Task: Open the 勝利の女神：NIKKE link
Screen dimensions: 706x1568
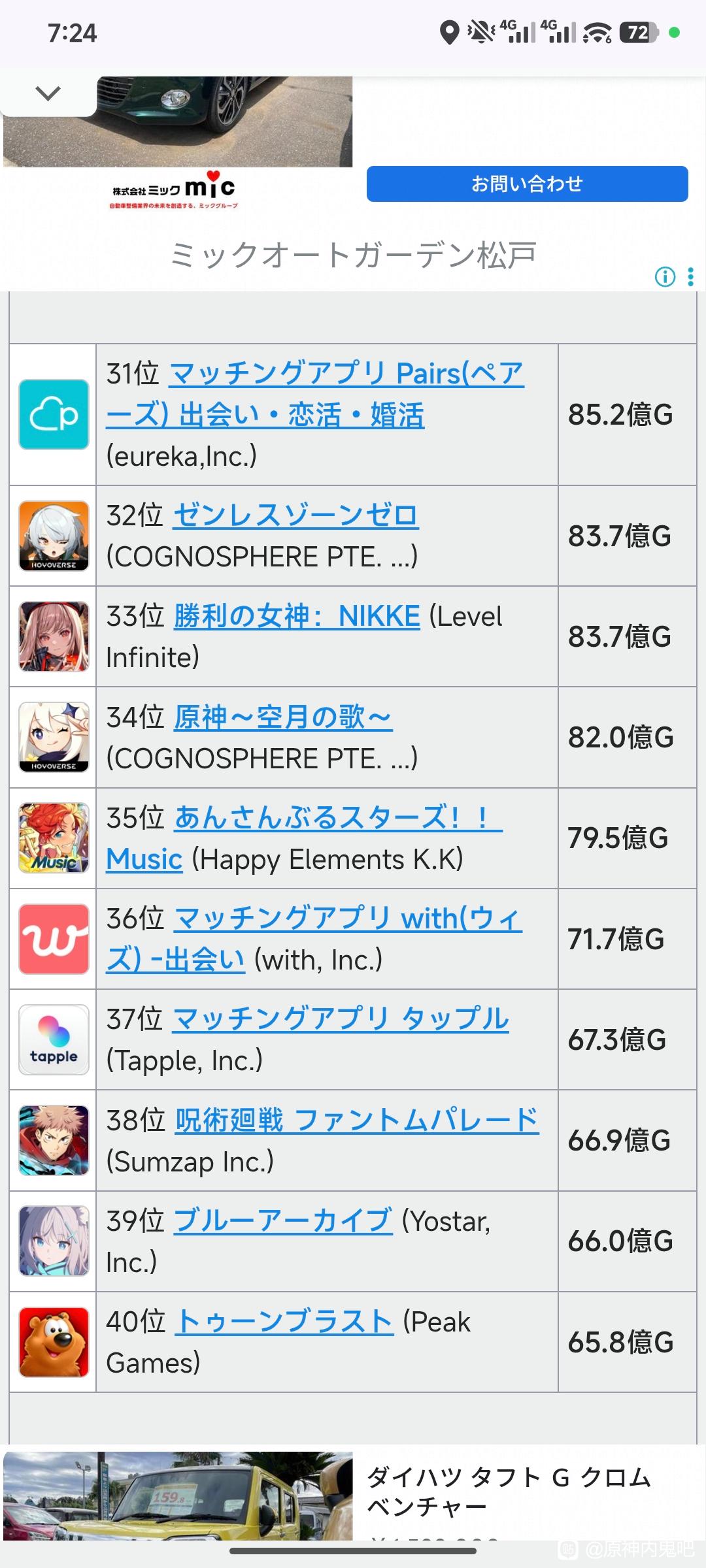Action: click(x=297, y=617)
